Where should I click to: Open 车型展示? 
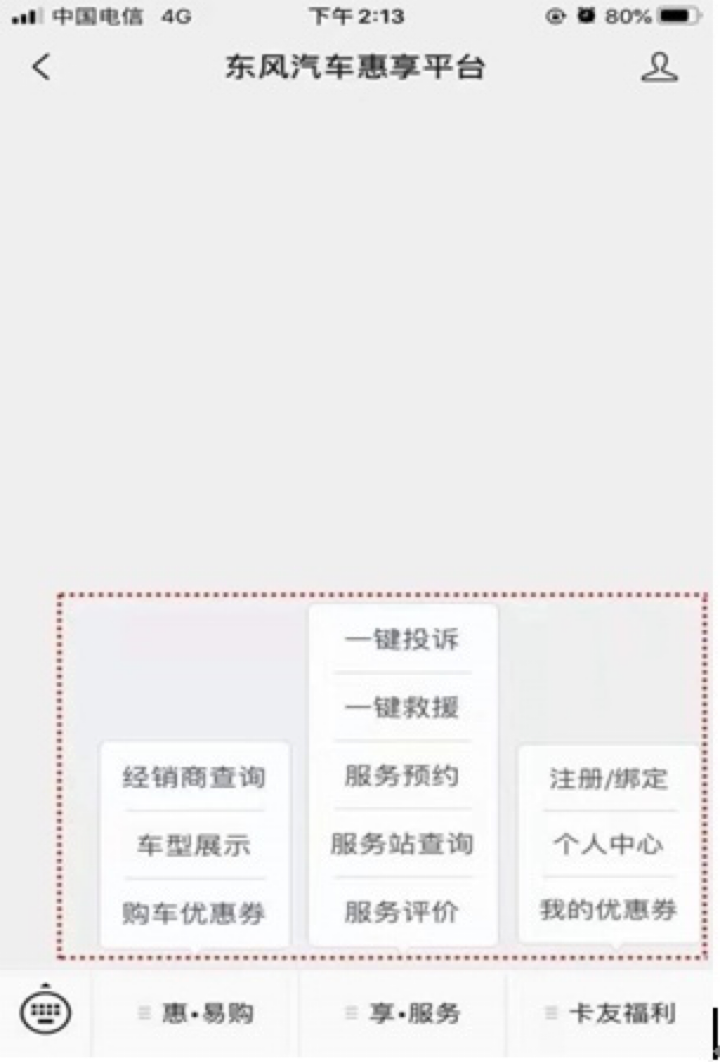click(x=195, y=845)
